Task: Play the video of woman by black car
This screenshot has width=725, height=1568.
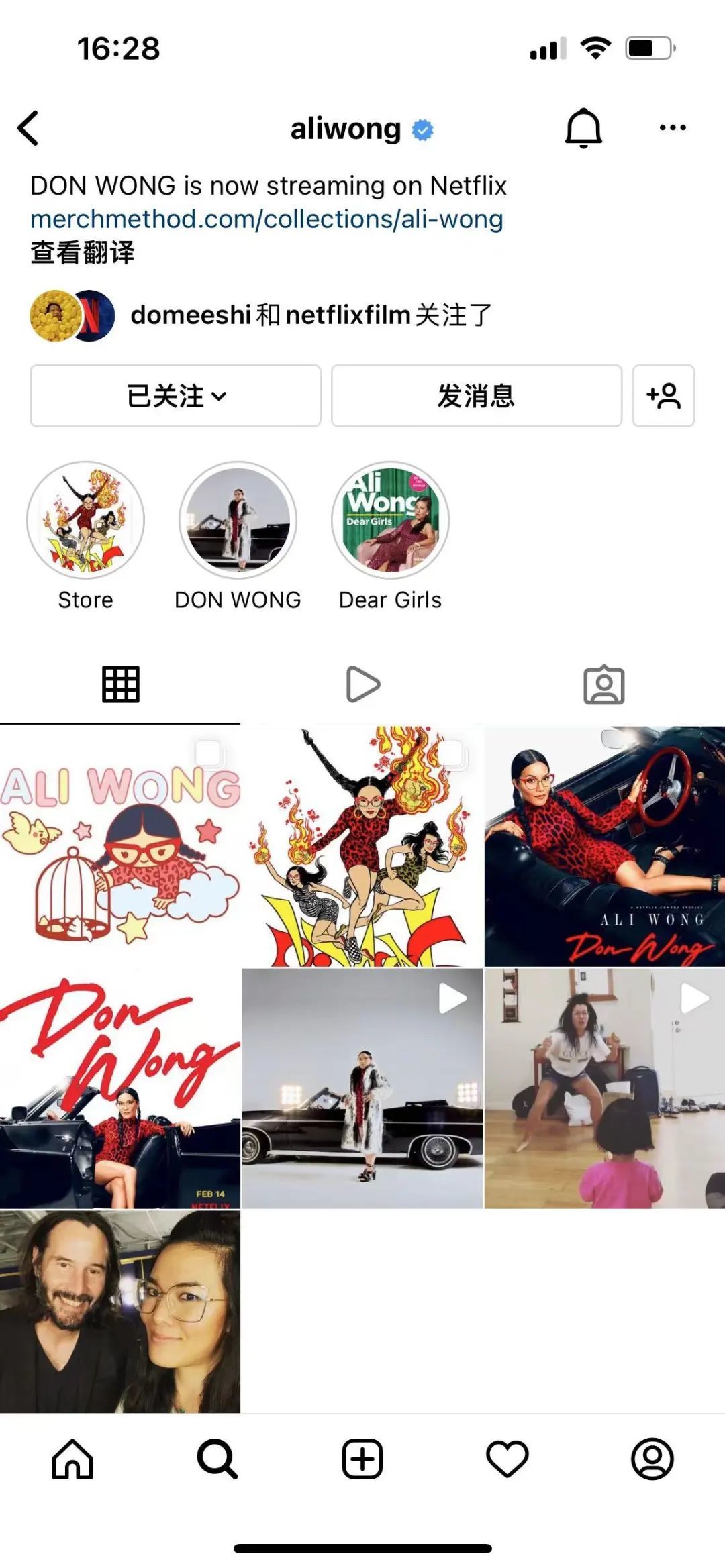Action: (362, 1088)
